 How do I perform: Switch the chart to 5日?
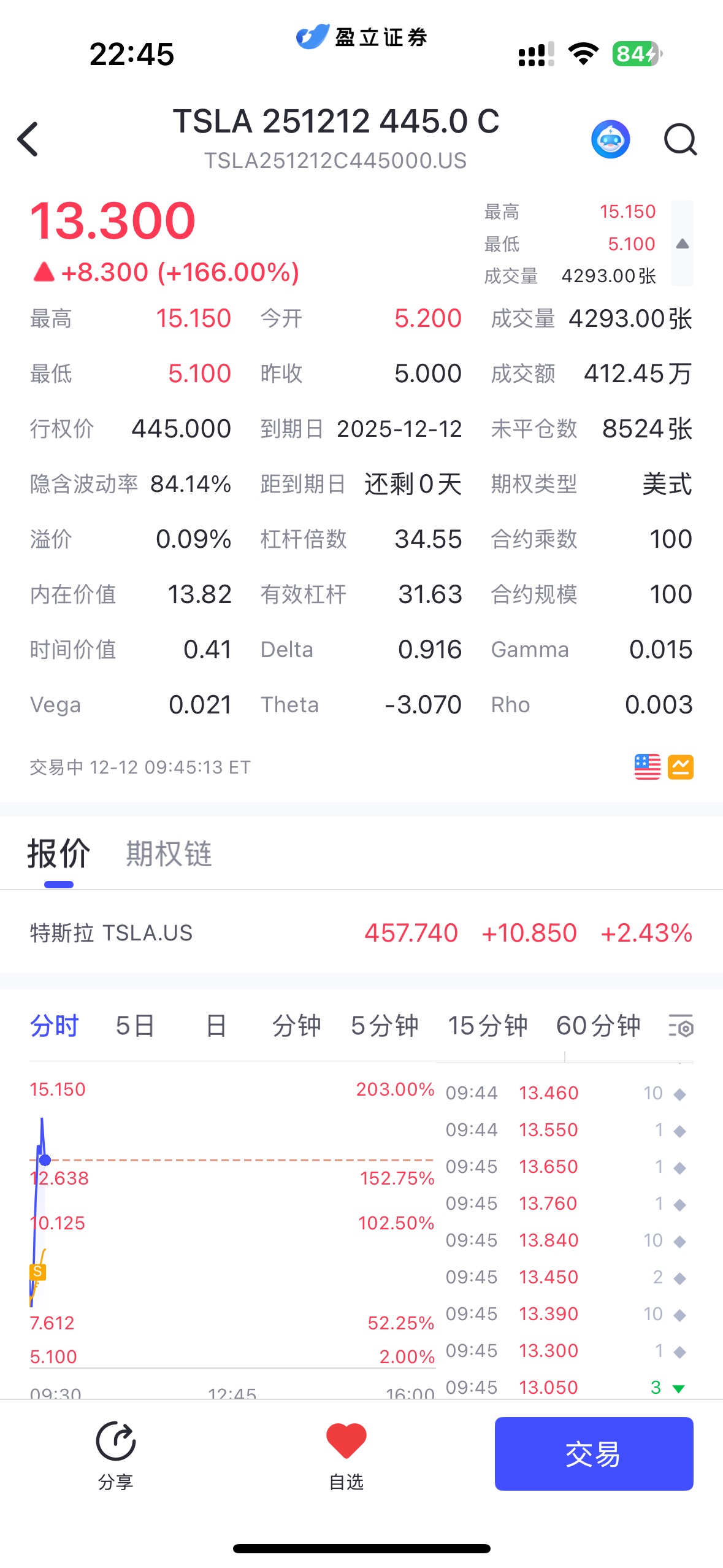pyautogui.click(x=135, y=1026)
